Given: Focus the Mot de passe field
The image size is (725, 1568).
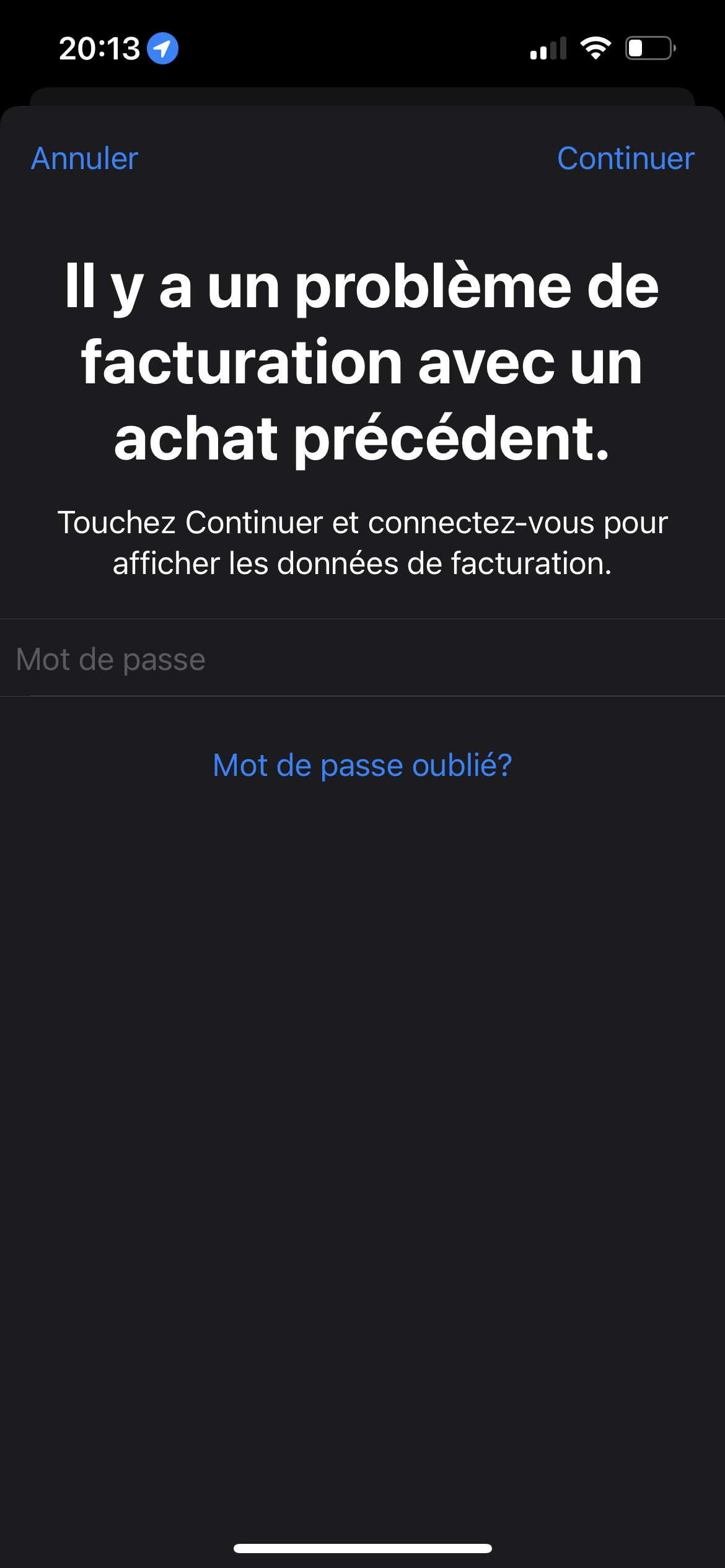Looking at the screenshot, I should (x=362, y=659).
